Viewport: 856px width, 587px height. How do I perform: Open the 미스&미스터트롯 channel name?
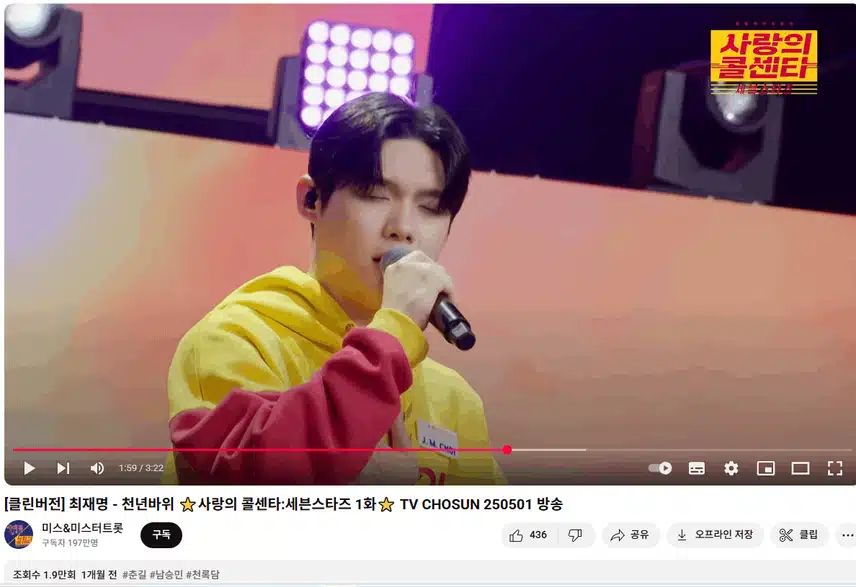82,528
